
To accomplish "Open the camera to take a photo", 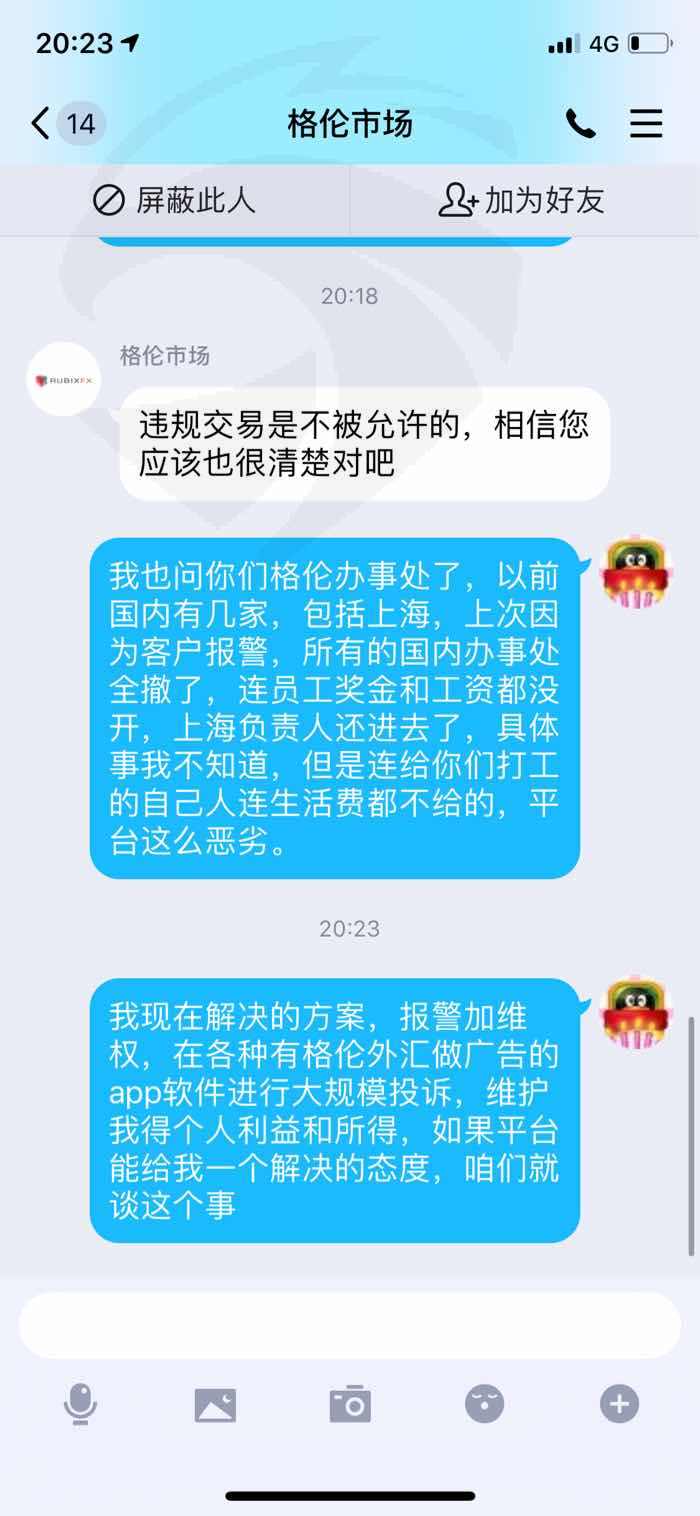I will 350,1405.
